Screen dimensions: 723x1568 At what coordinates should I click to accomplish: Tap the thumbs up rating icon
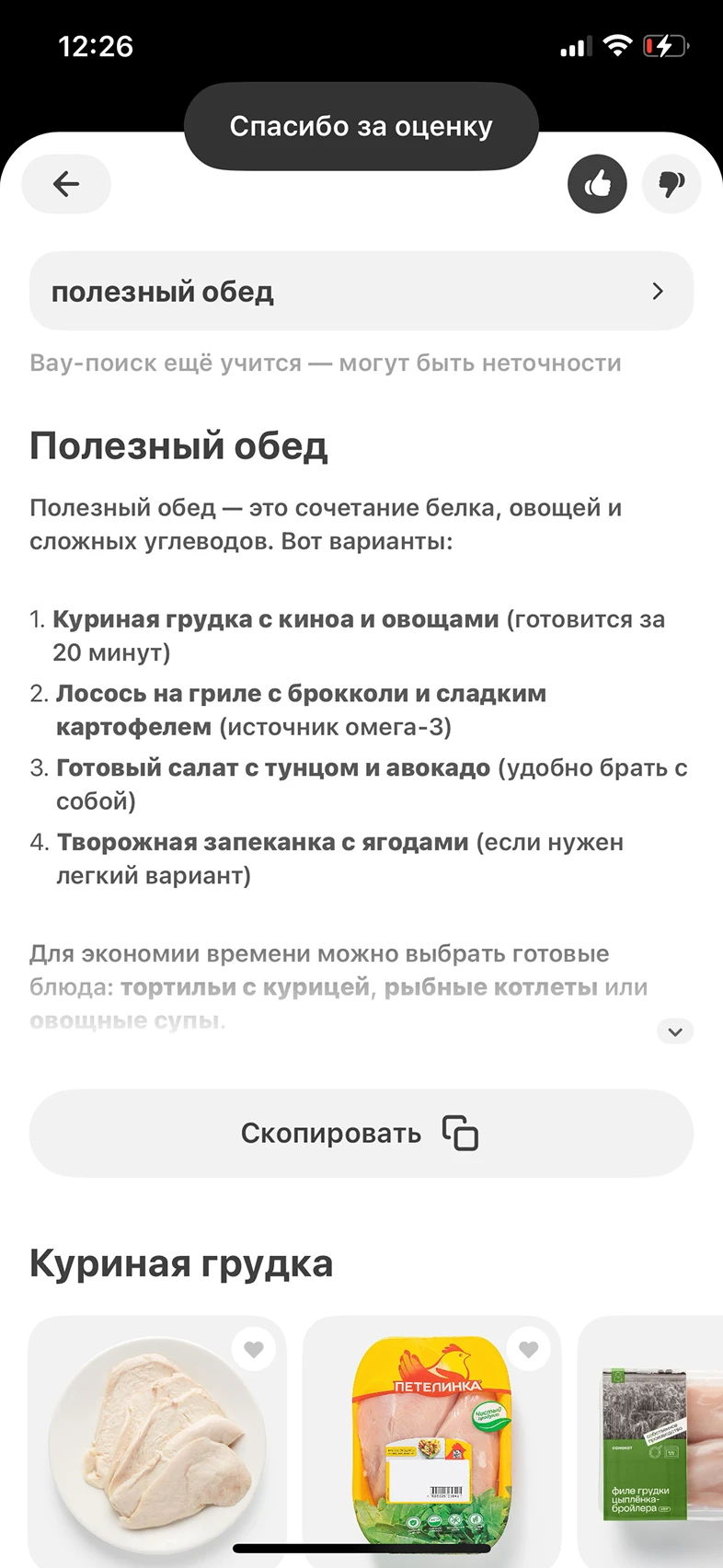(x=597, y=184)
